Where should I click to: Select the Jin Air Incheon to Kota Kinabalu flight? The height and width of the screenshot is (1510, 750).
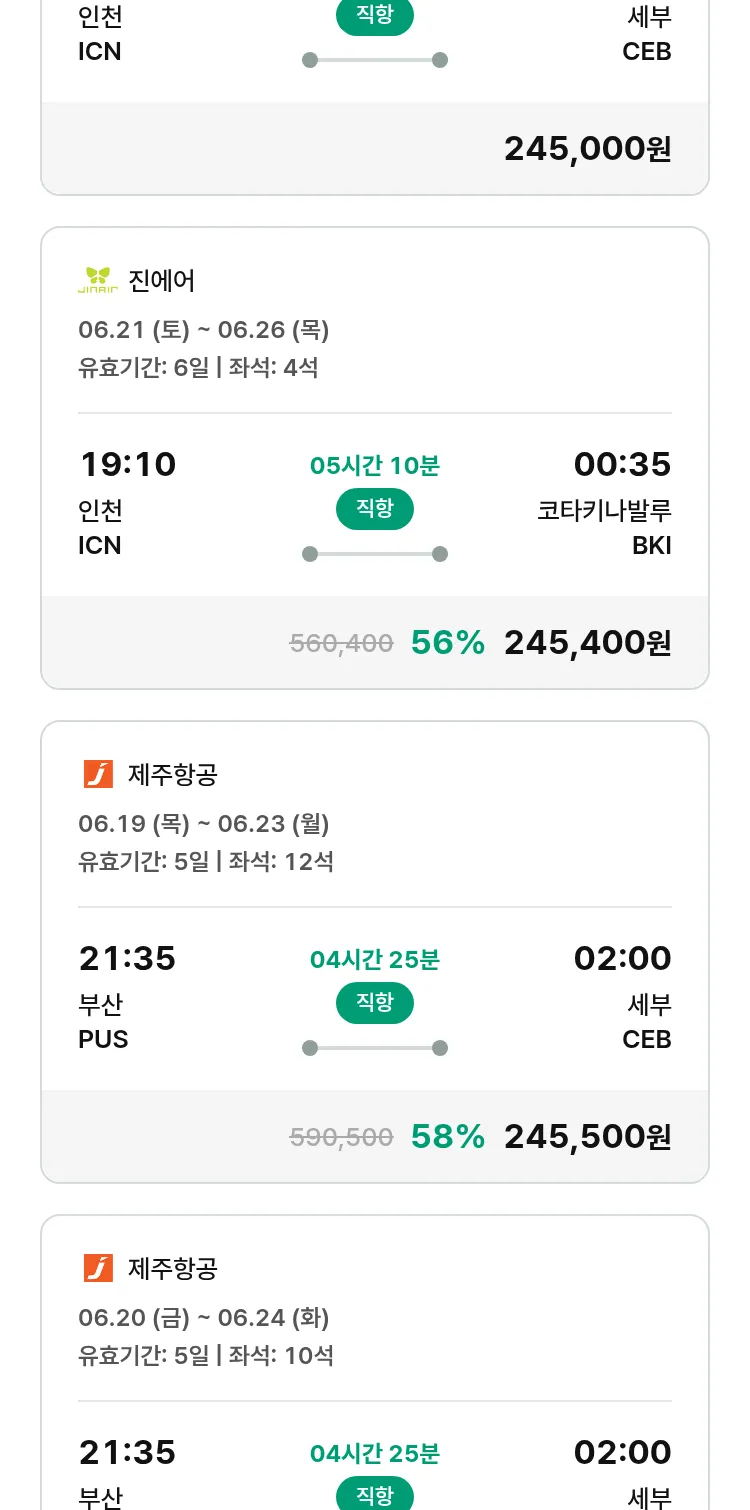point(375,458)
